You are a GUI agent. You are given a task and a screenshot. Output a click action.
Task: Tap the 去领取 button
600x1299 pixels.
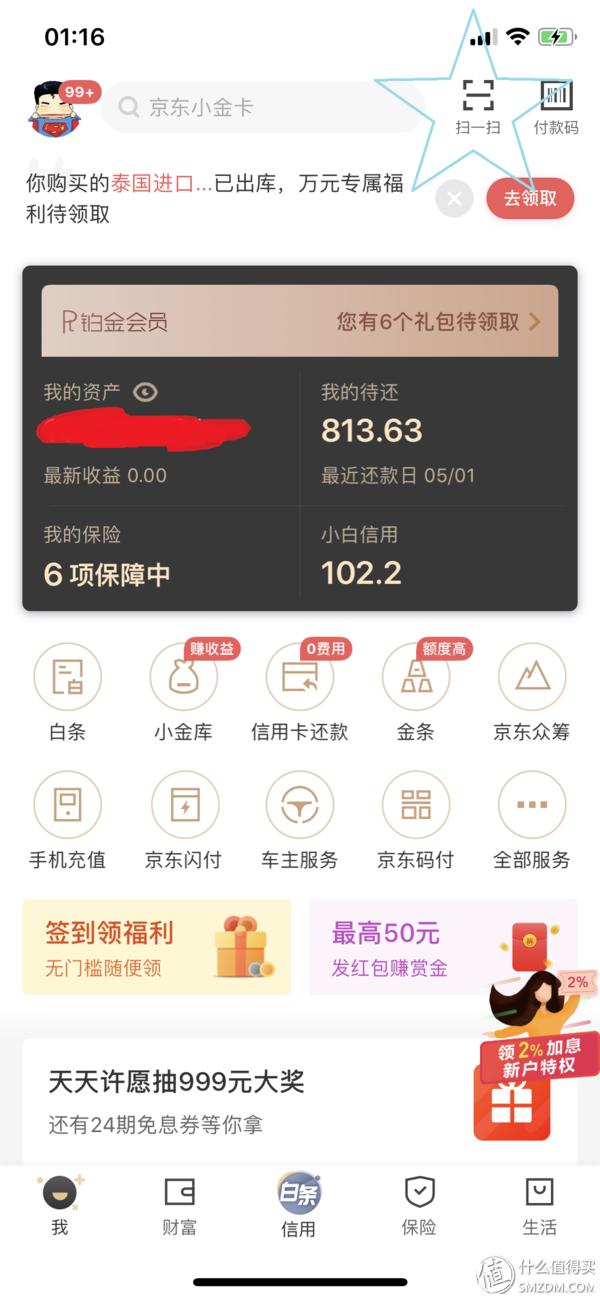point(530,198)
